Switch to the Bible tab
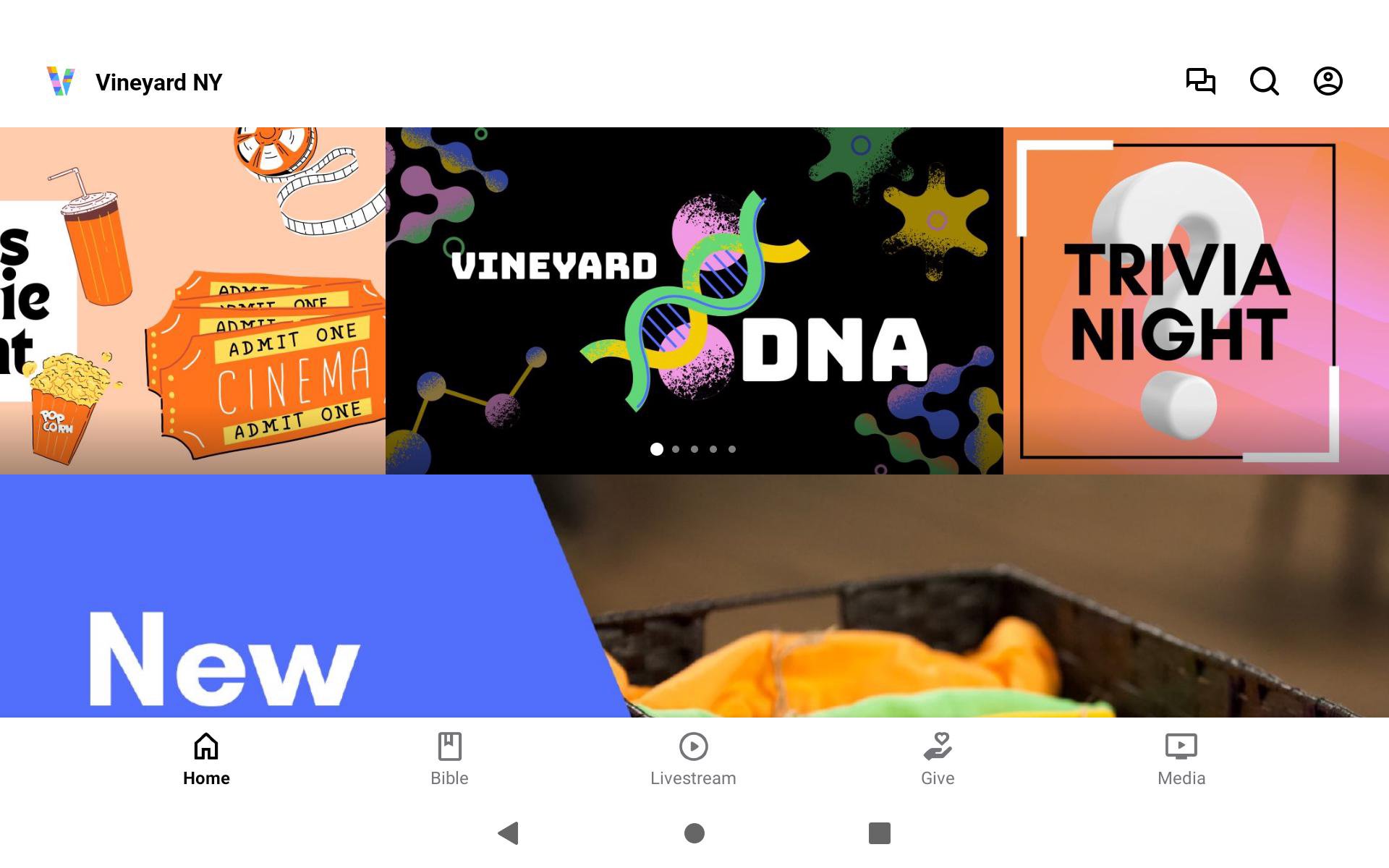 click(x=449, y=759)
